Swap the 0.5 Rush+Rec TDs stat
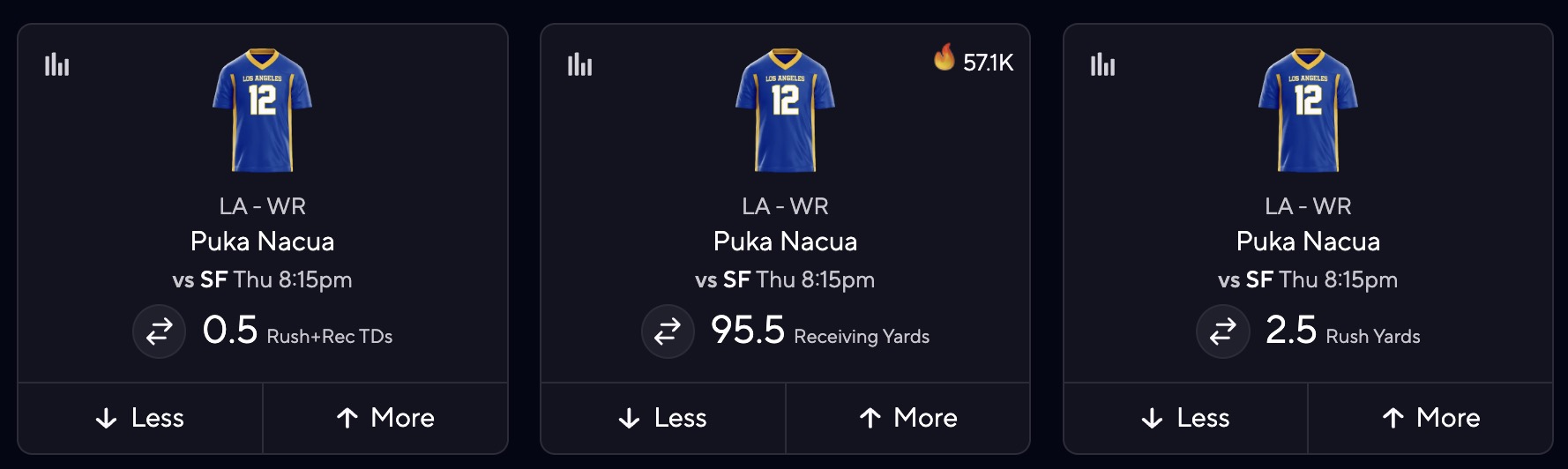Screen dimensions: 1568x469 click(160, 331)
